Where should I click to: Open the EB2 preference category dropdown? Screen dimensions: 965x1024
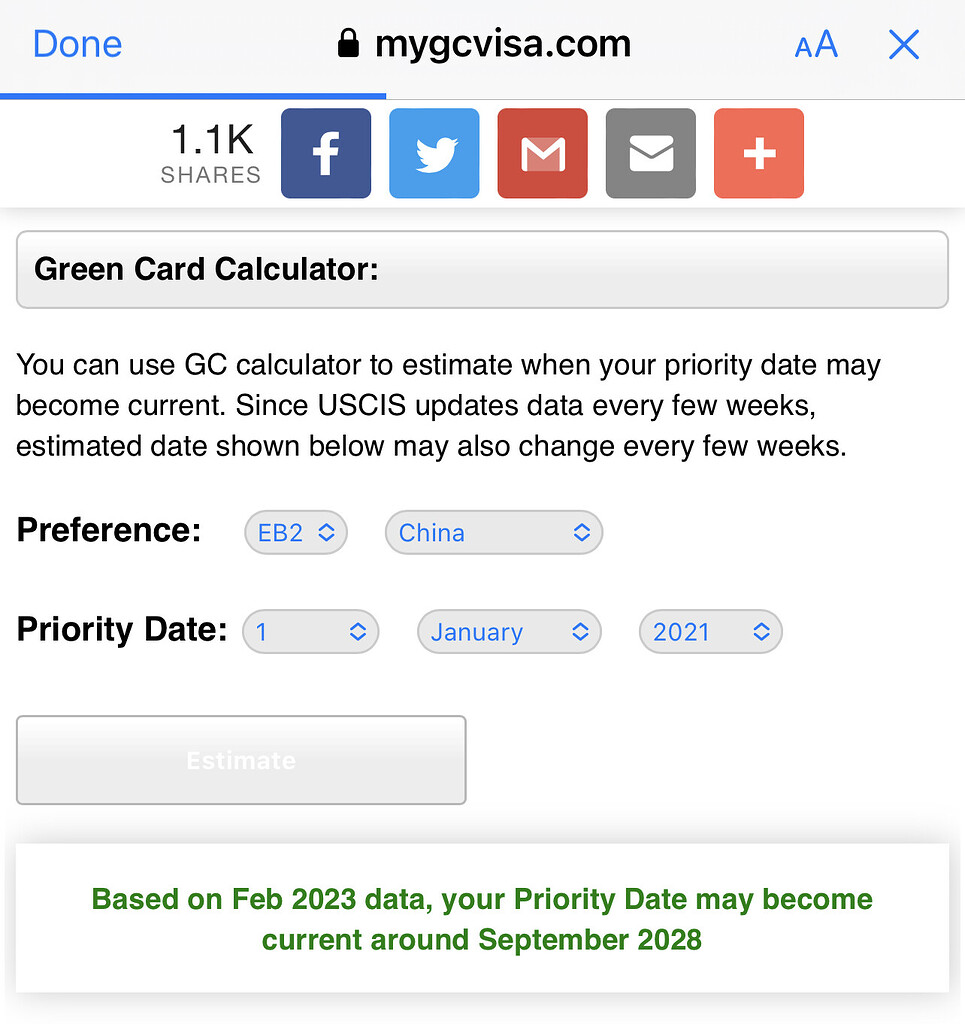(296, 533)
